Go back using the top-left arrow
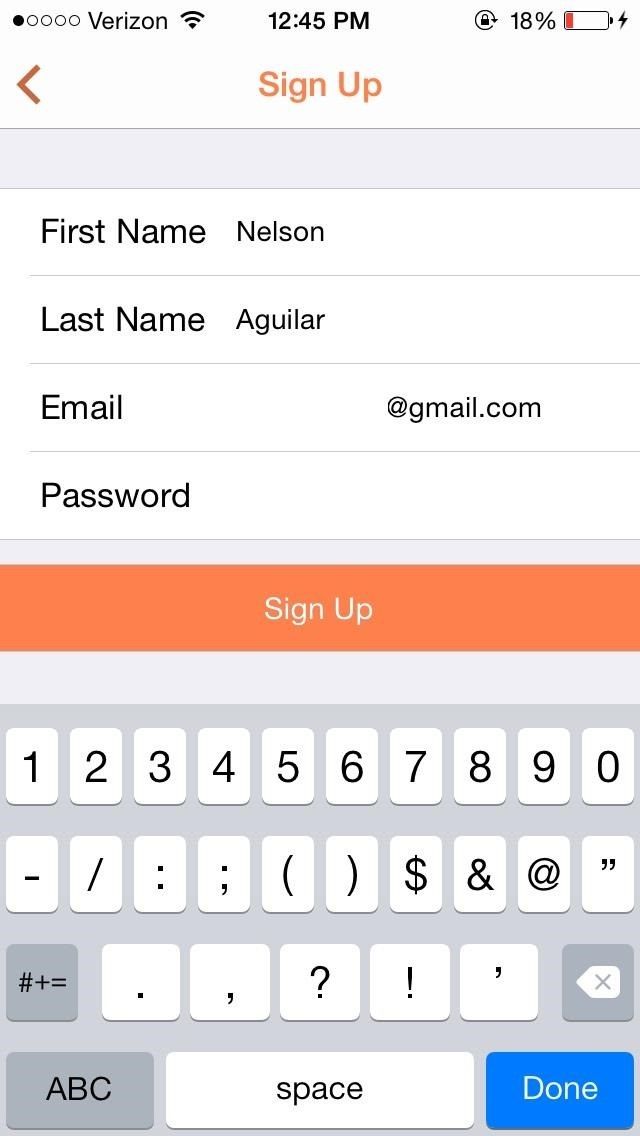Viewport: 640px width, 1136px height. [29, 85]
